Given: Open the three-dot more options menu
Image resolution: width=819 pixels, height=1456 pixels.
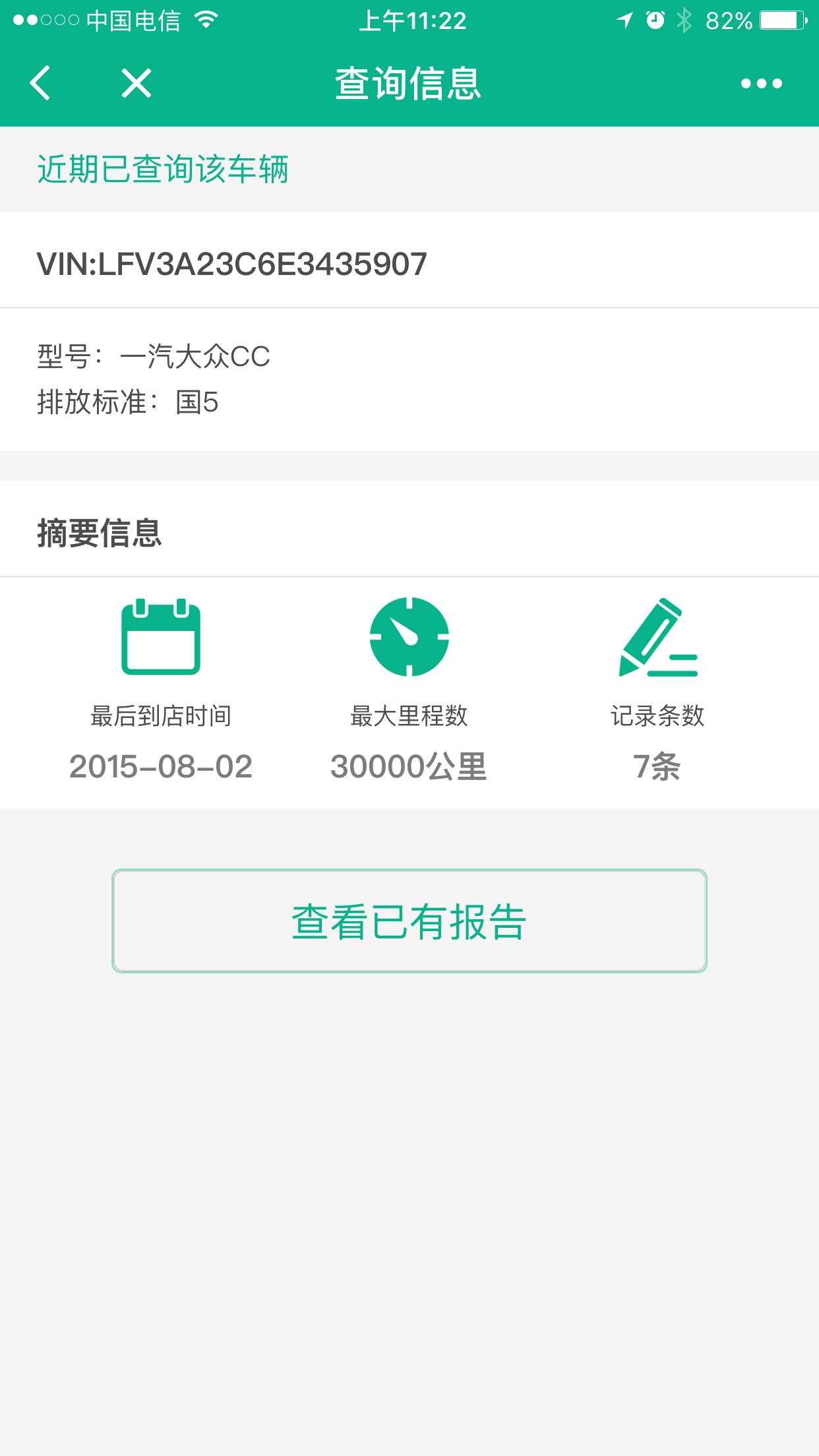Looking at the screenshot, I should click(x=761, y=83).
